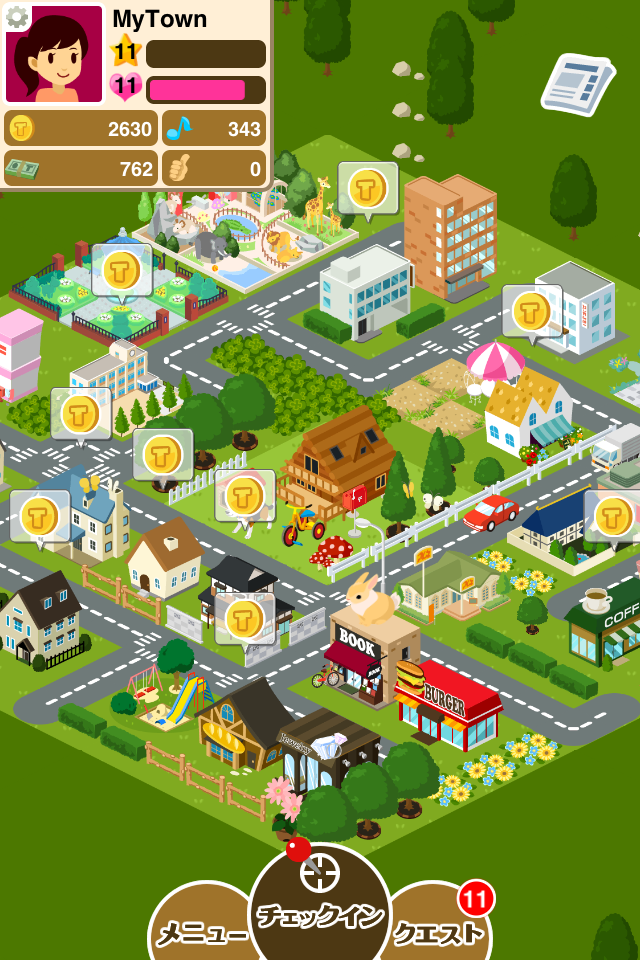This screenshot has width=640, height=960.
Task: Collect the coin above the school building
Action: (80, 414)
